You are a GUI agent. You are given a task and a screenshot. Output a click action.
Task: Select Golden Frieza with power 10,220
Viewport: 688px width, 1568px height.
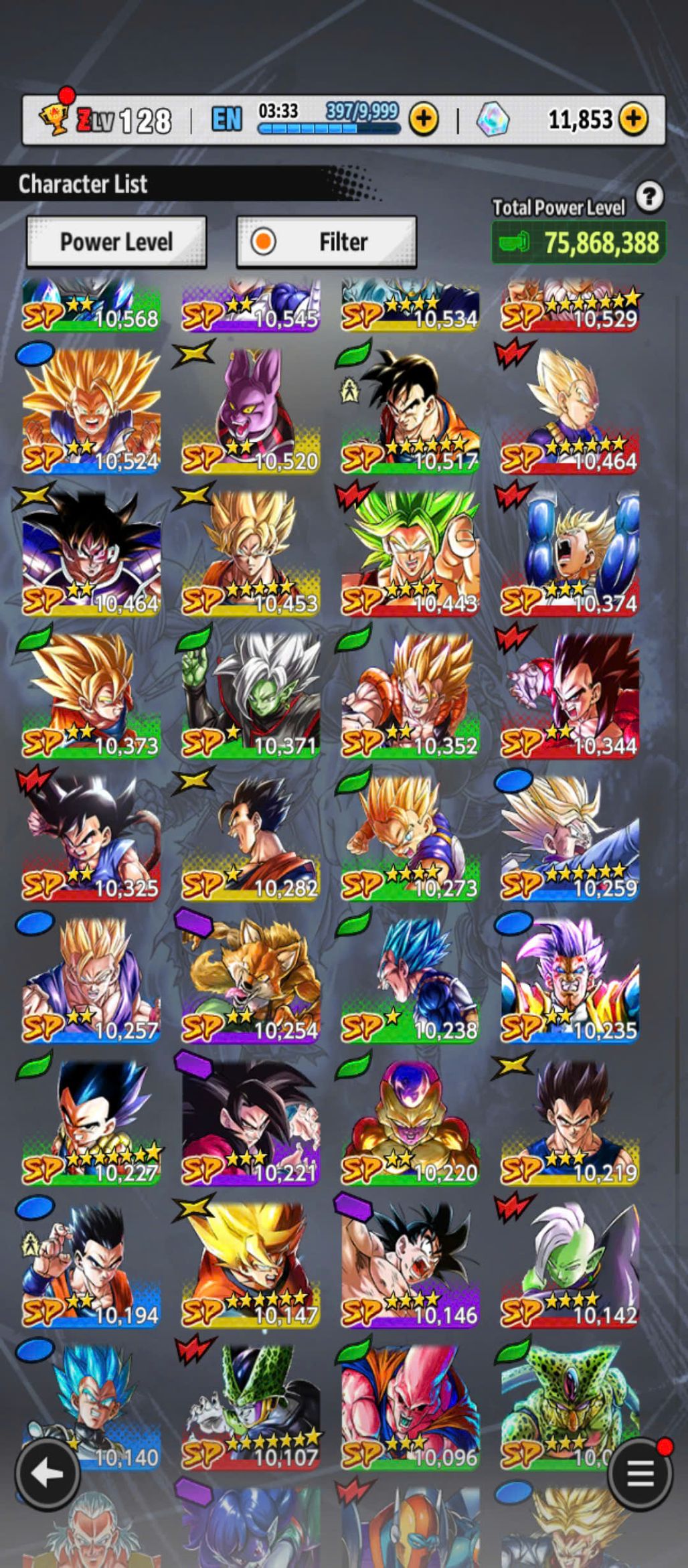[410, 1121]
